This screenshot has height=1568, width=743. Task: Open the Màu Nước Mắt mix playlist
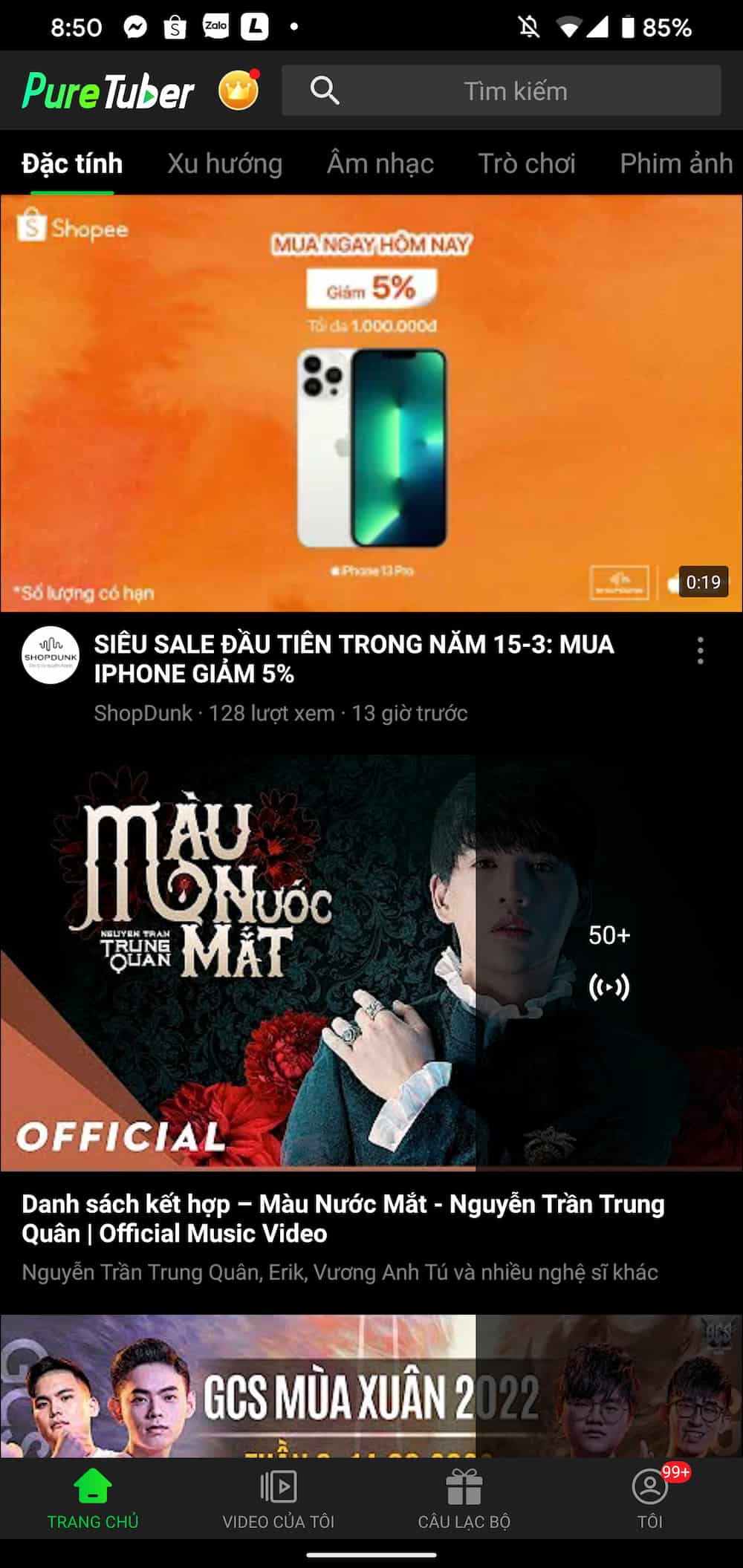371,963
